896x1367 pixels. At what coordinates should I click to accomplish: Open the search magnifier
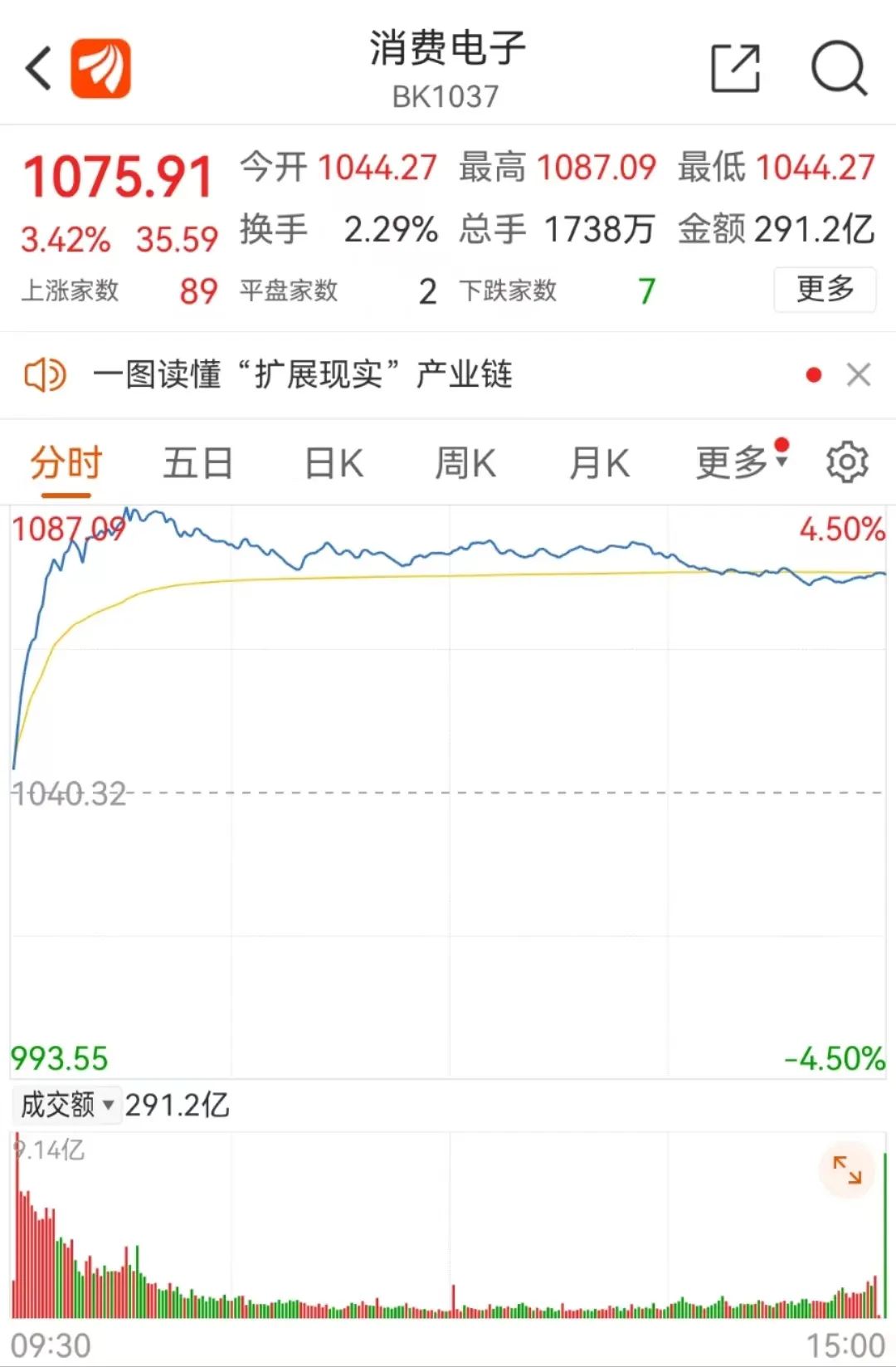pos(838,68)
